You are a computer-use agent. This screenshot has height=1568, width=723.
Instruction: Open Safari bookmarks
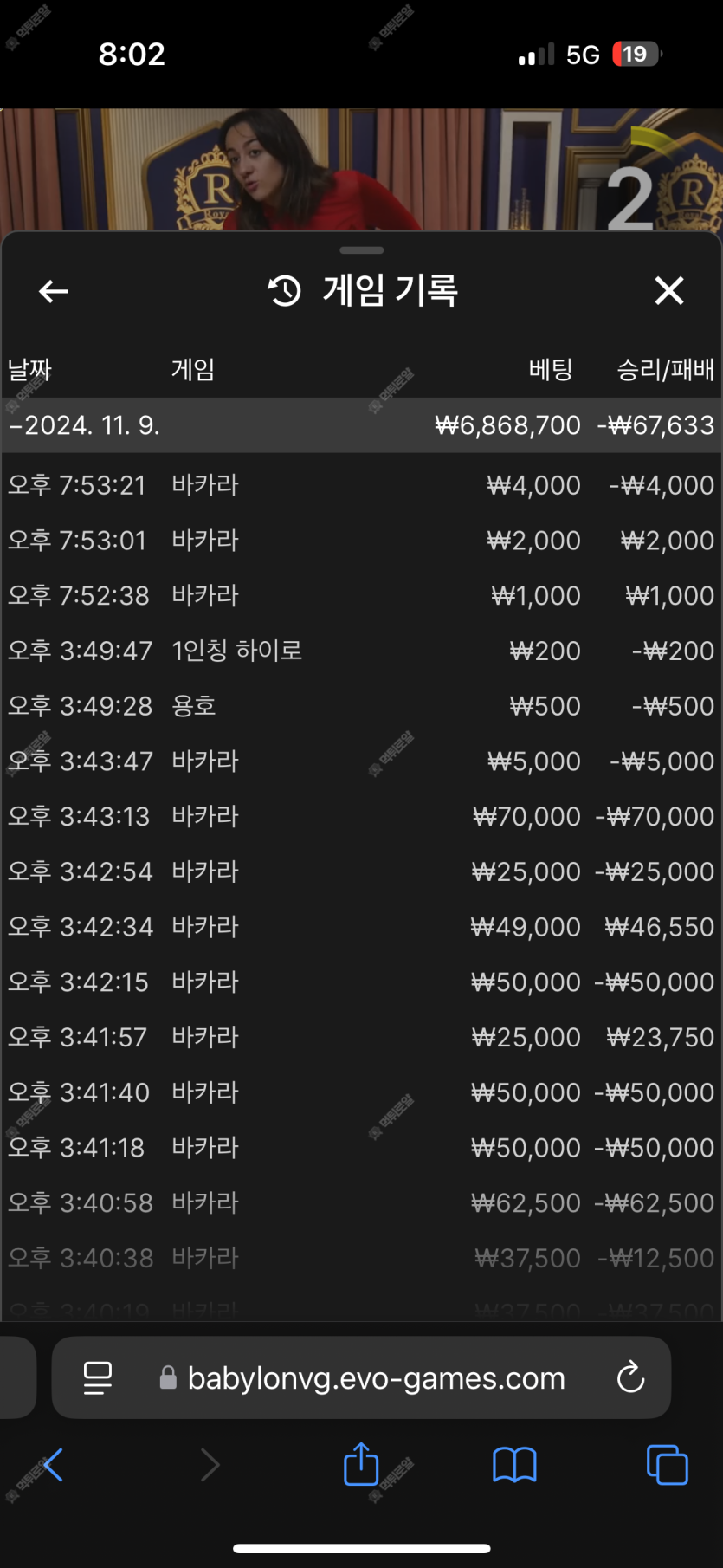pyautogui.click(x=514, y=1465)
